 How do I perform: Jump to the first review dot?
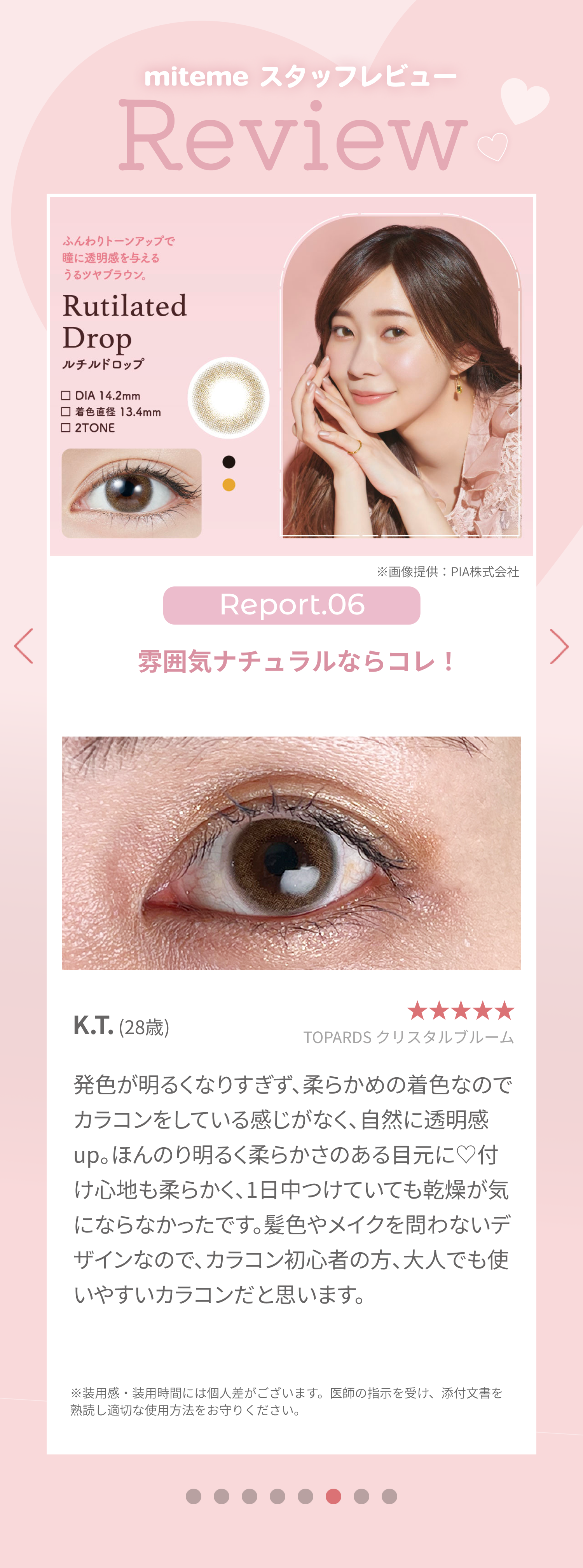point(194,1496)
